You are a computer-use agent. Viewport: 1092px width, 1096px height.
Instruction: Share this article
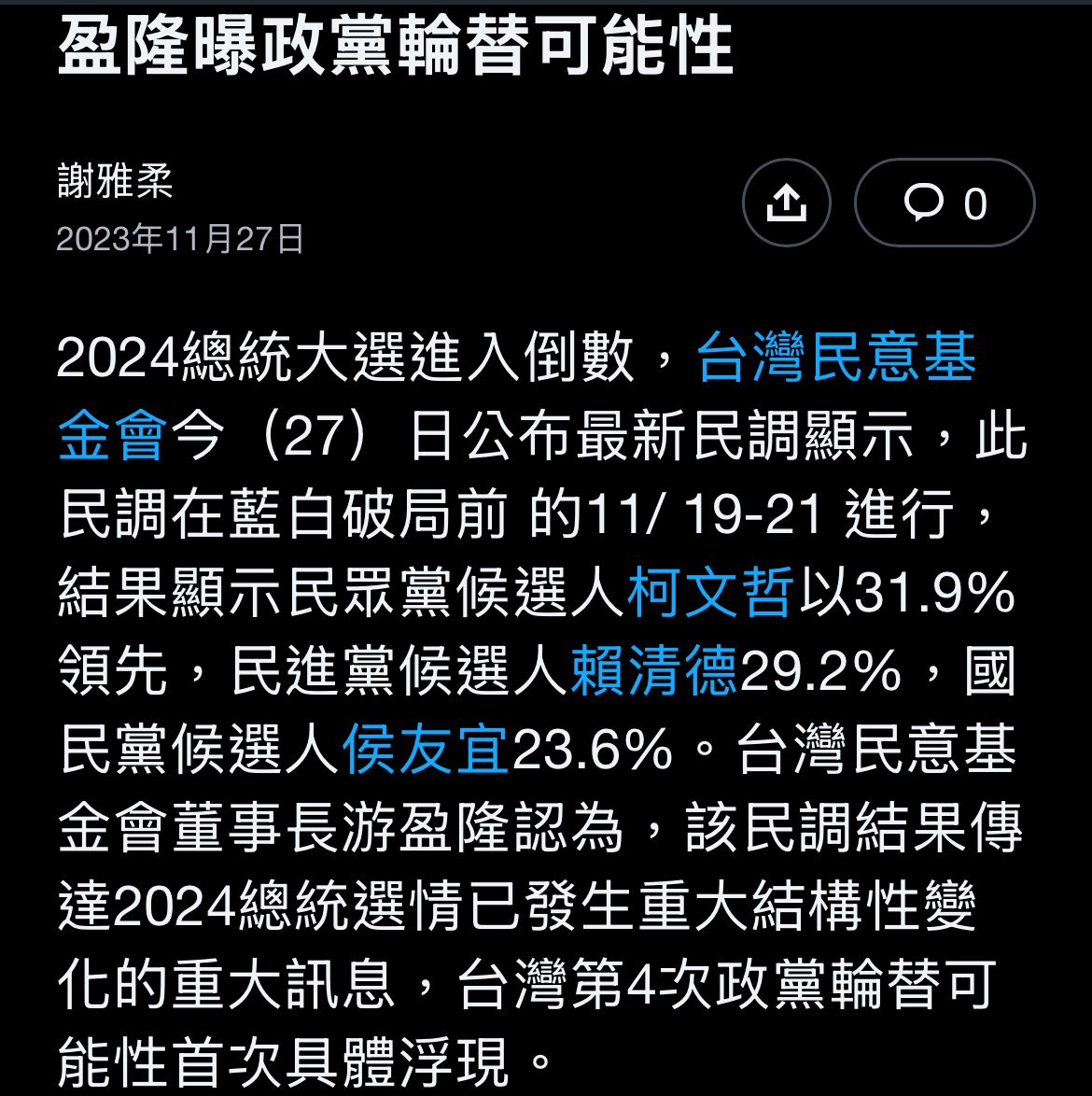click(x=786, y=203)
